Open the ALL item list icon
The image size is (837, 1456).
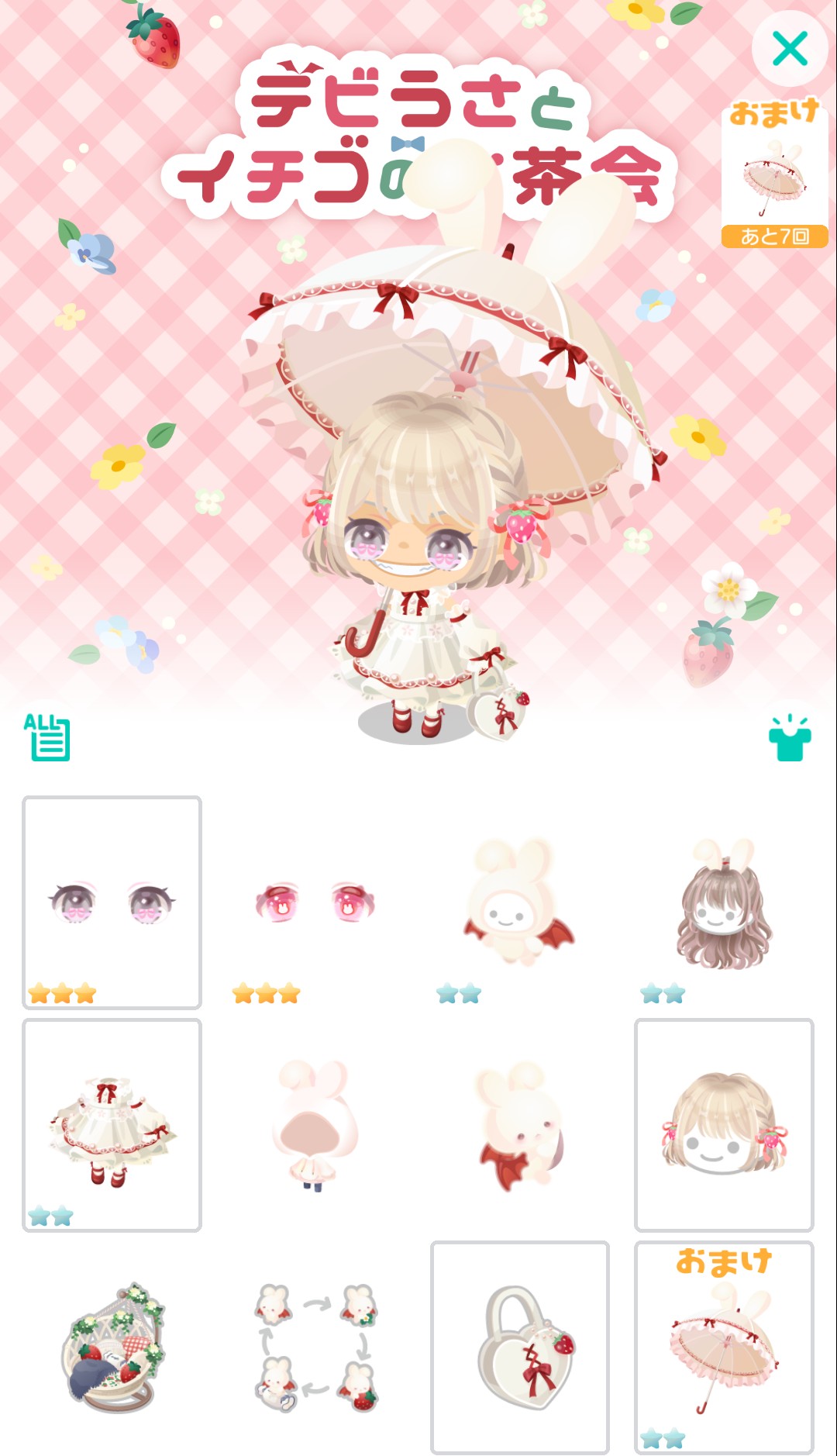click(47, 737)
